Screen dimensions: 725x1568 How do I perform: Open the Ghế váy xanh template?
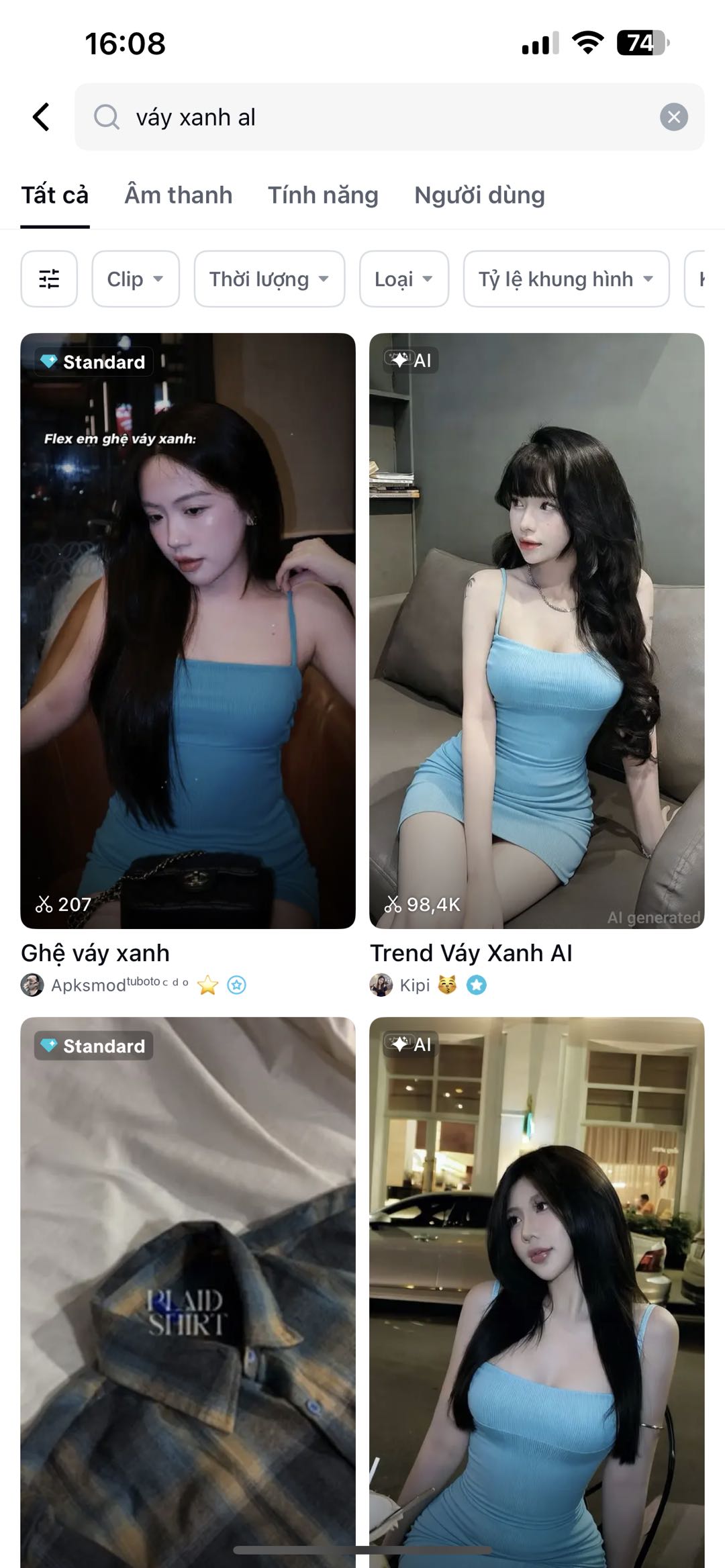pos(188,631)
